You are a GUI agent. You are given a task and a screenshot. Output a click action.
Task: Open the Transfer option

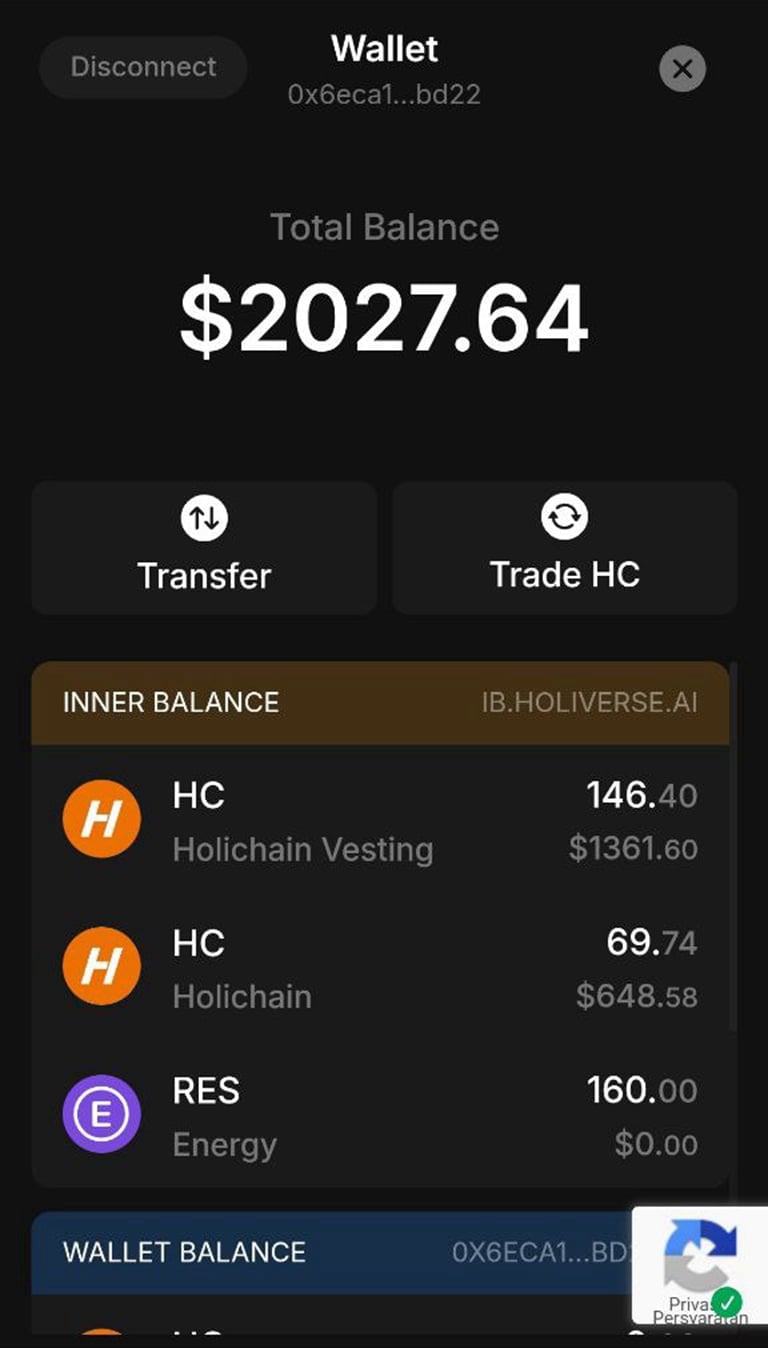pos(204,547)
